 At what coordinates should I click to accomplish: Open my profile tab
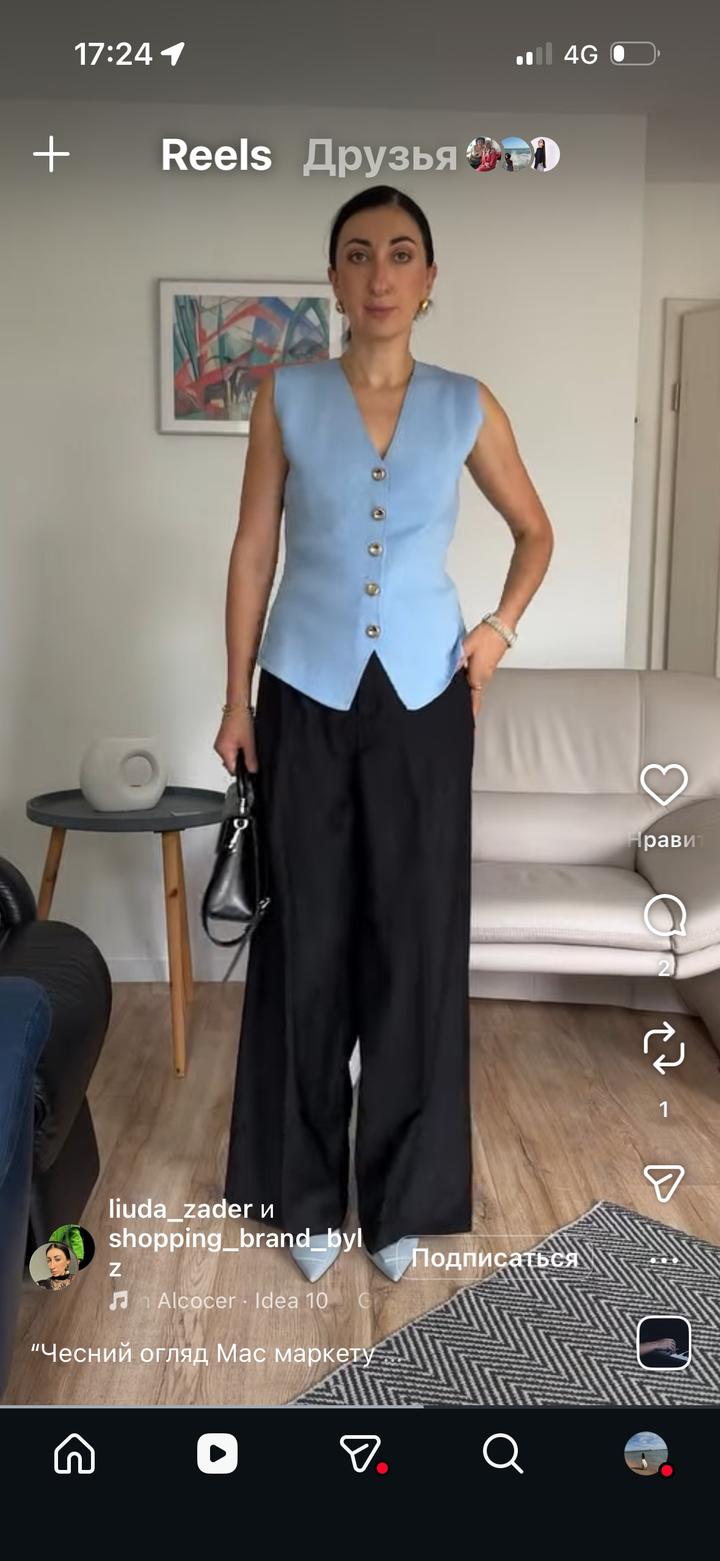646,1454
